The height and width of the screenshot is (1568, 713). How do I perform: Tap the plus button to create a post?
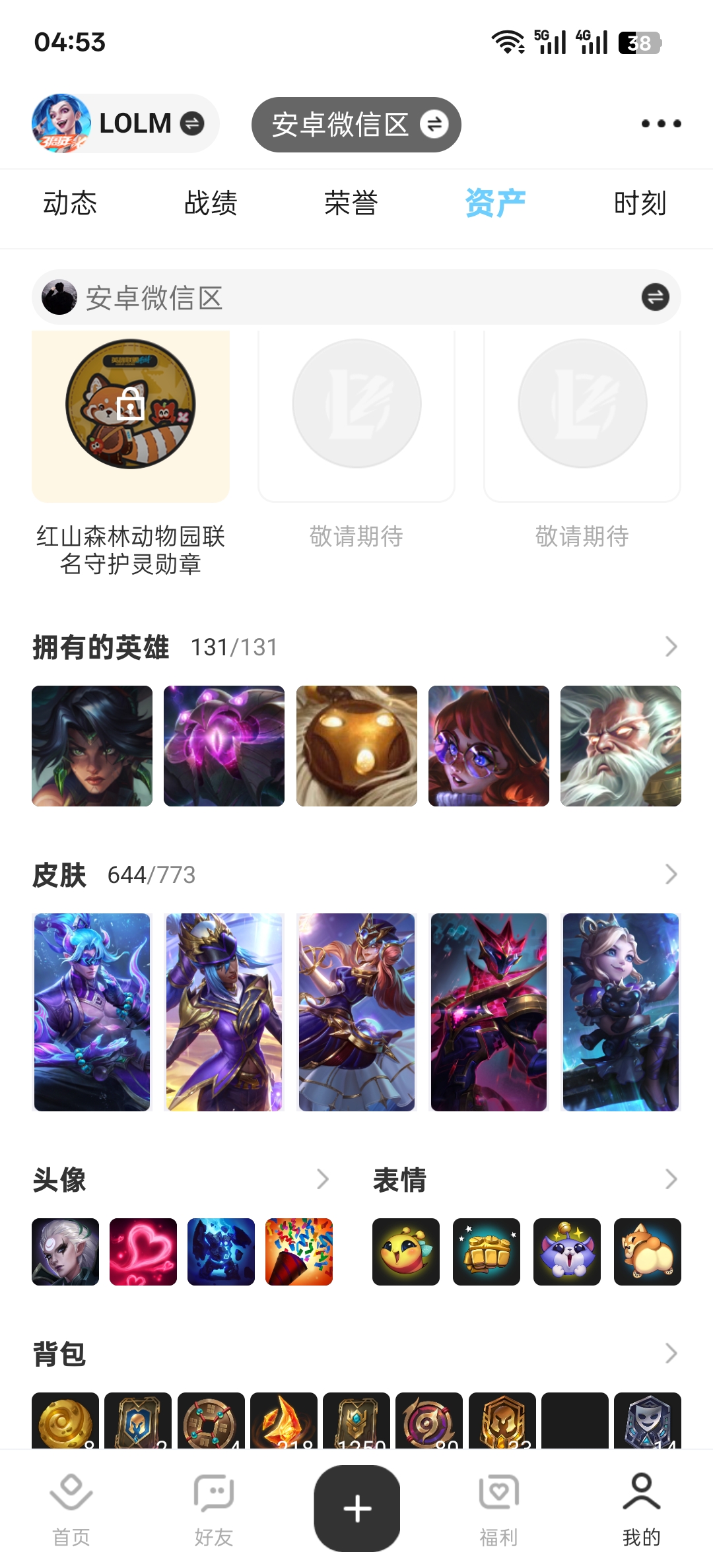click(x=357, y=1509)
